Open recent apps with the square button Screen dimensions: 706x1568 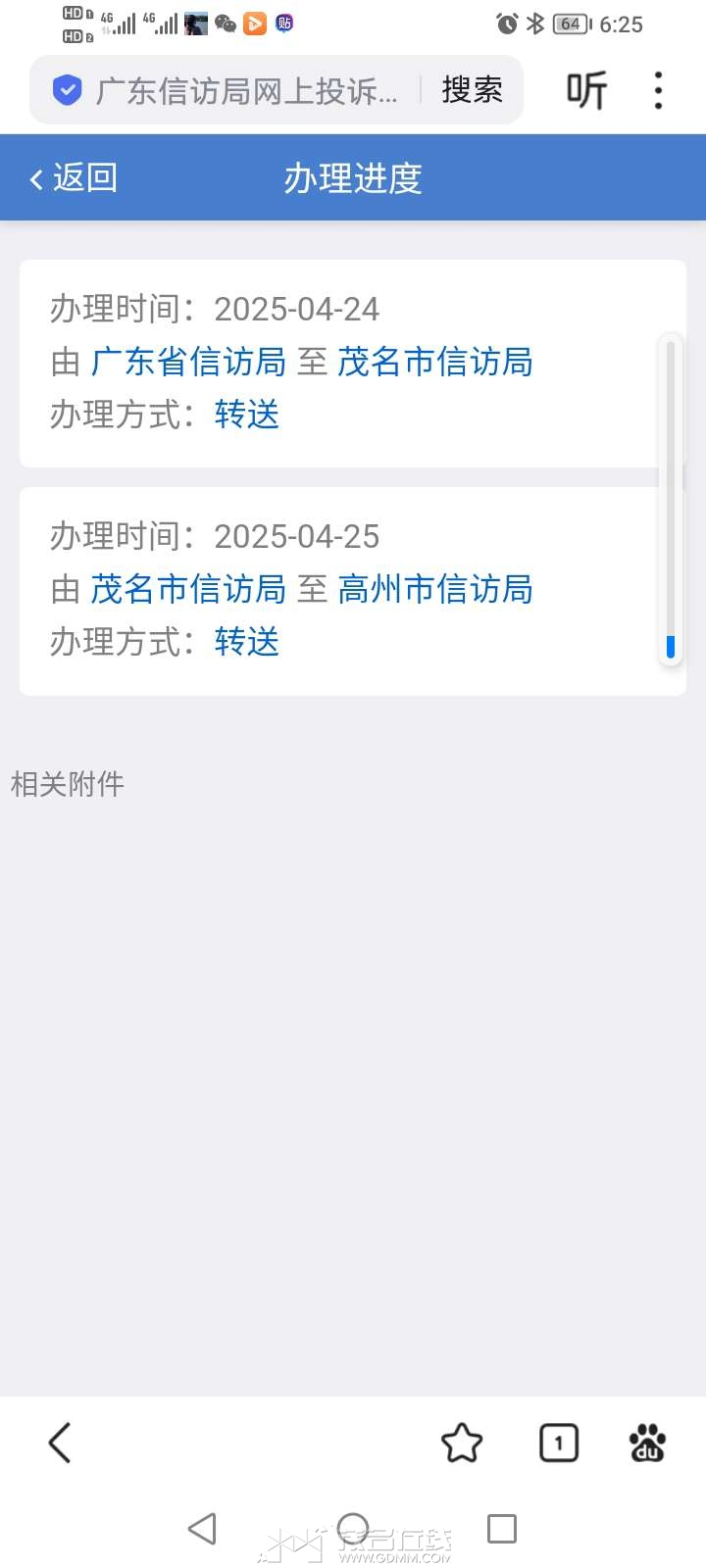(502, 1528)
